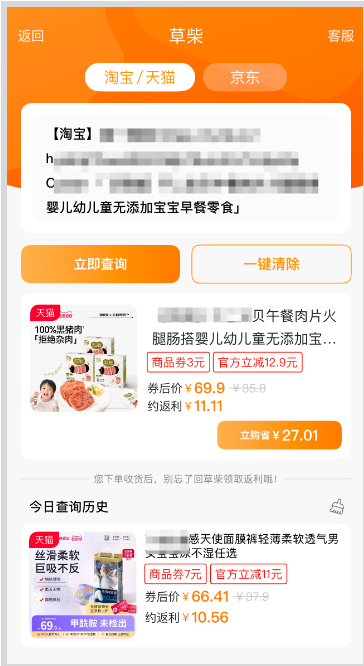
Task: Open 客服 customer service
Action: (x=341, y=36)
